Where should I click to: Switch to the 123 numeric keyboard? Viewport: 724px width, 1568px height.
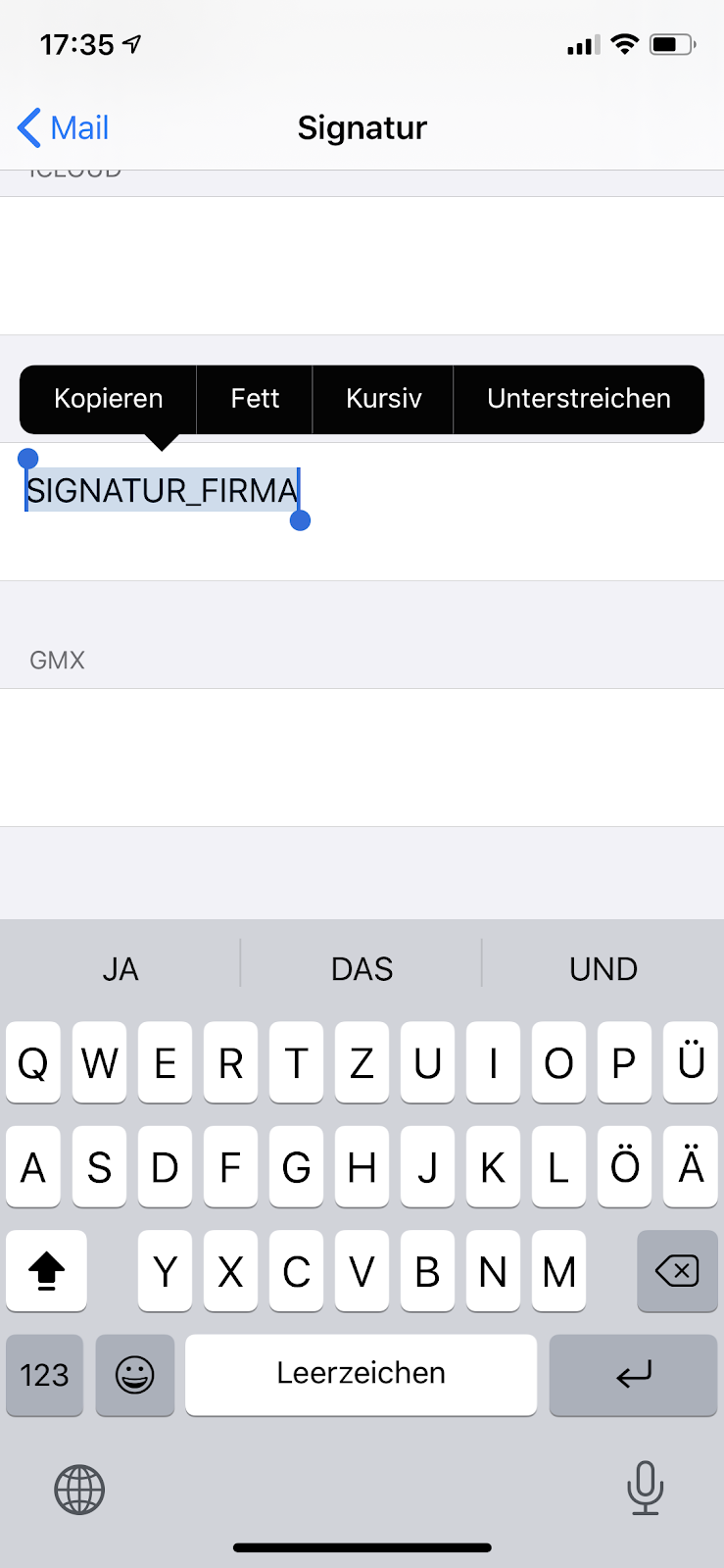[45, 1375]
